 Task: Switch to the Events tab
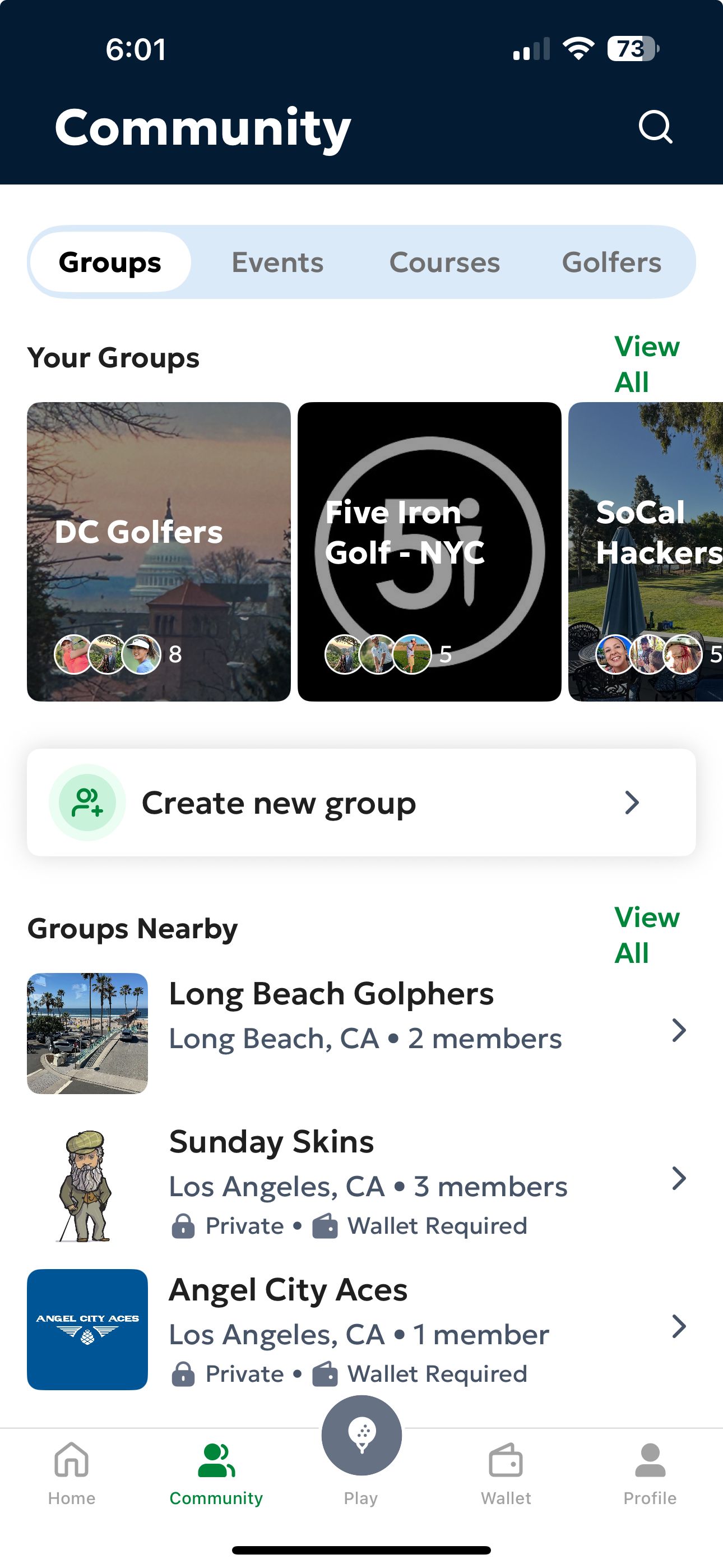pyautogui.click(x=277, y=262)
